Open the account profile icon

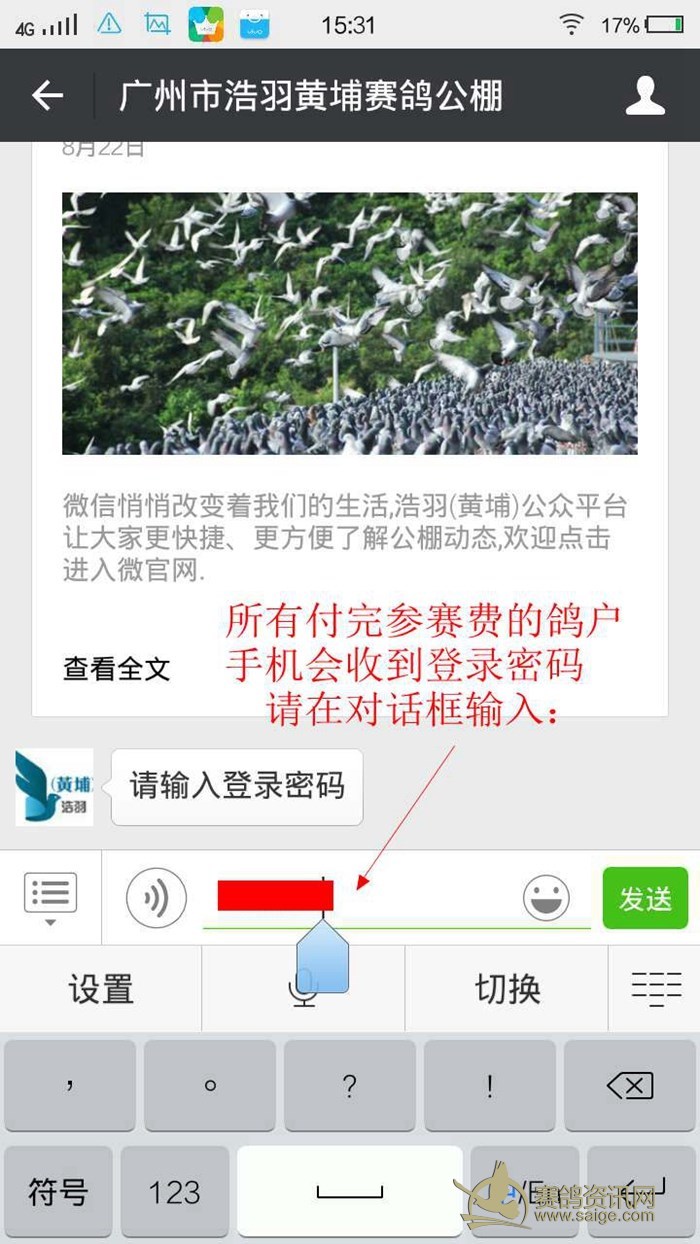645,96
